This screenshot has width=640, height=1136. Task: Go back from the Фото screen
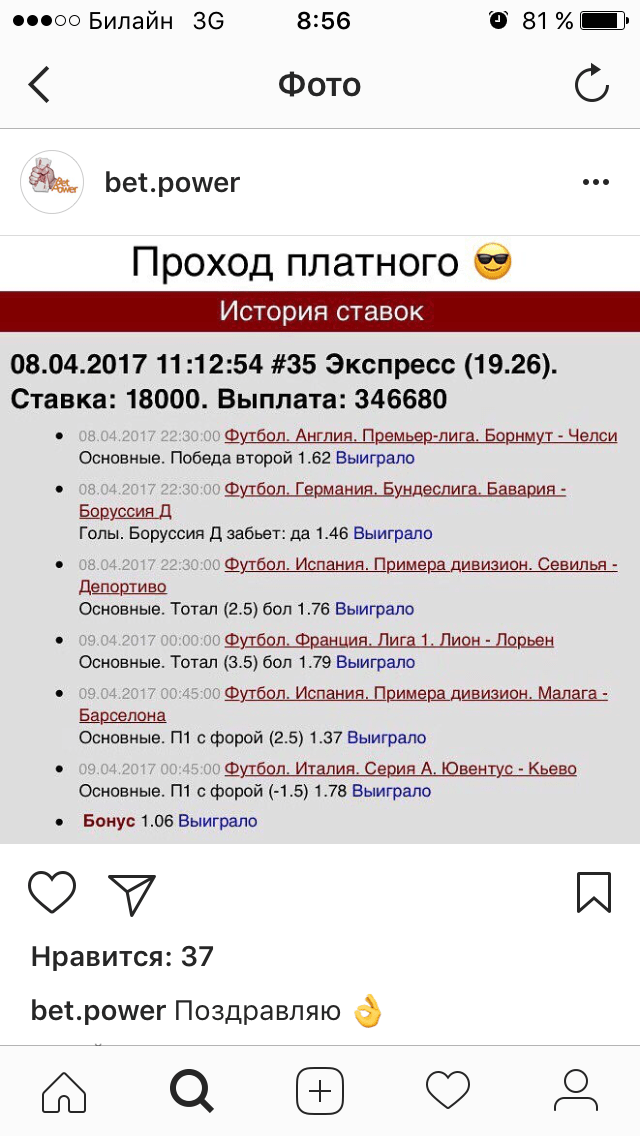(x=39, y=85)
